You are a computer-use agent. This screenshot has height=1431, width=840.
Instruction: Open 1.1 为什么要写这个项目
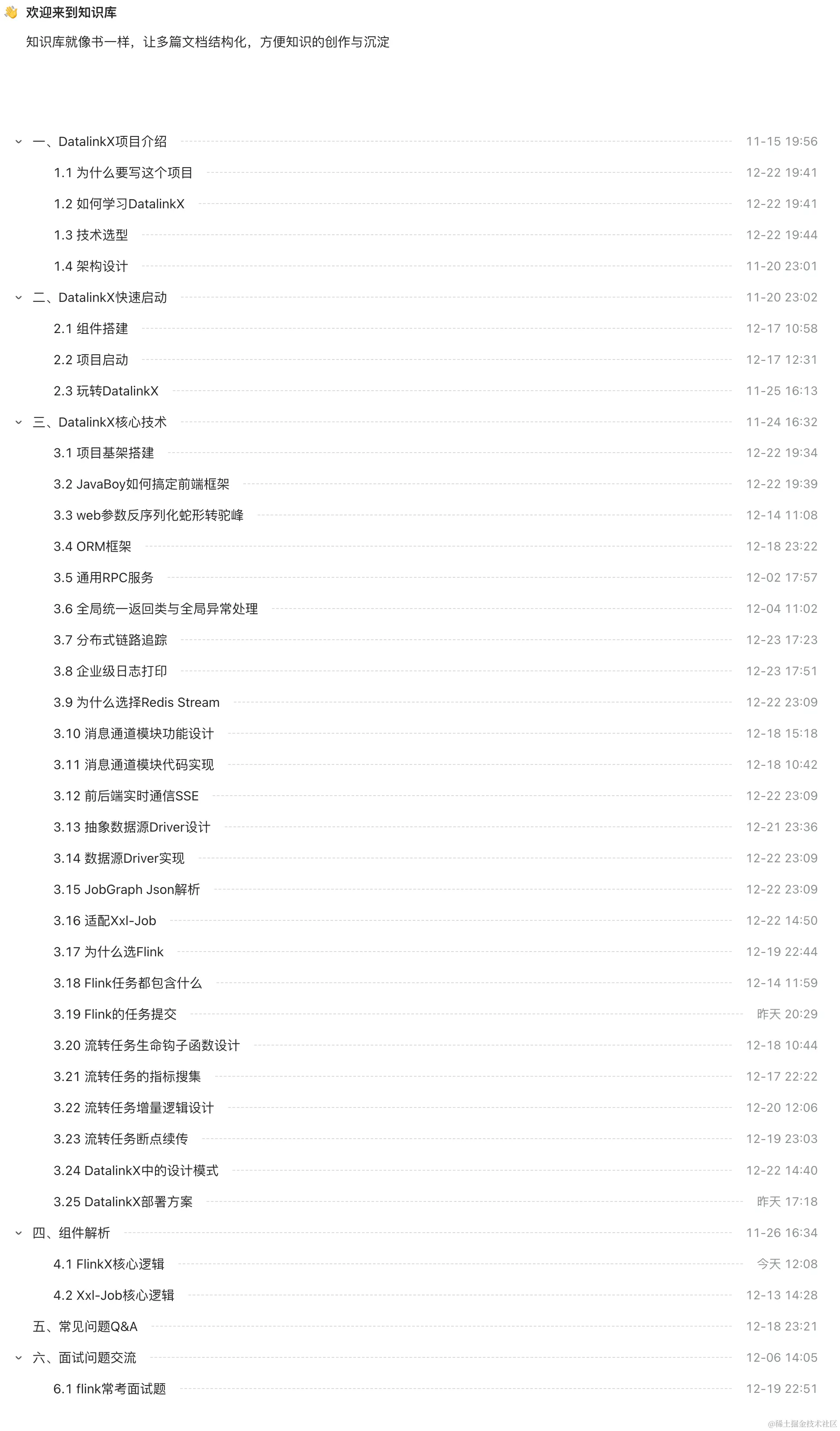click(123, 173)
